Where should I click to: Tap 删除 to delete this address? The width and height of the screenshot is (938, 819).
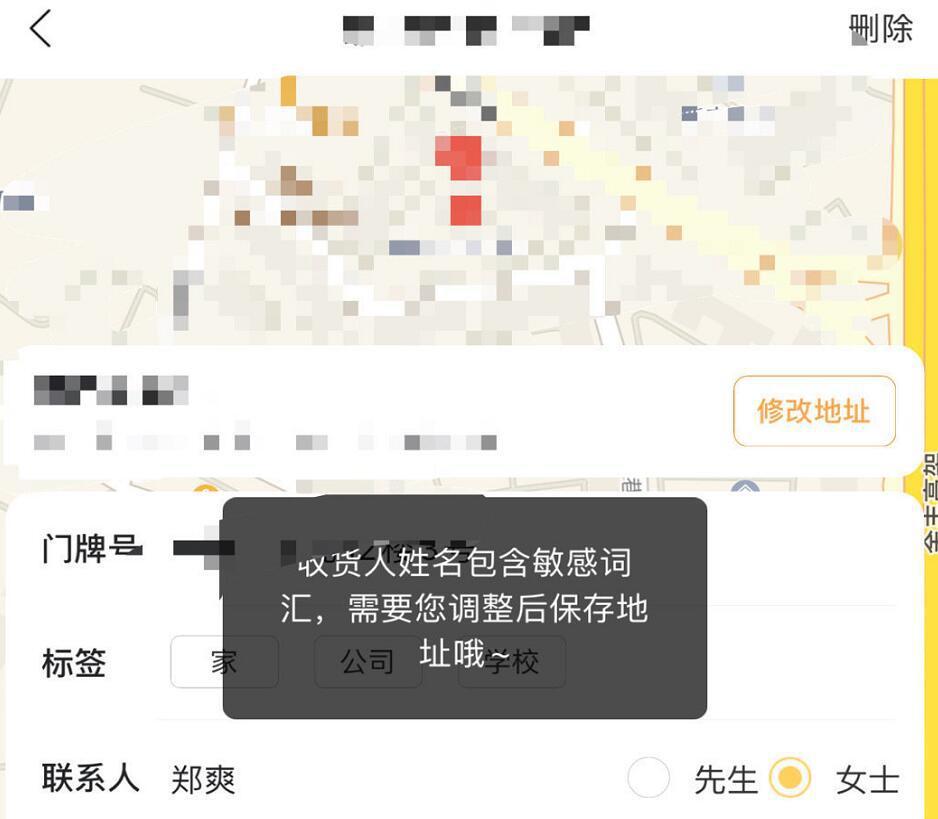click(x=880, y=29)
